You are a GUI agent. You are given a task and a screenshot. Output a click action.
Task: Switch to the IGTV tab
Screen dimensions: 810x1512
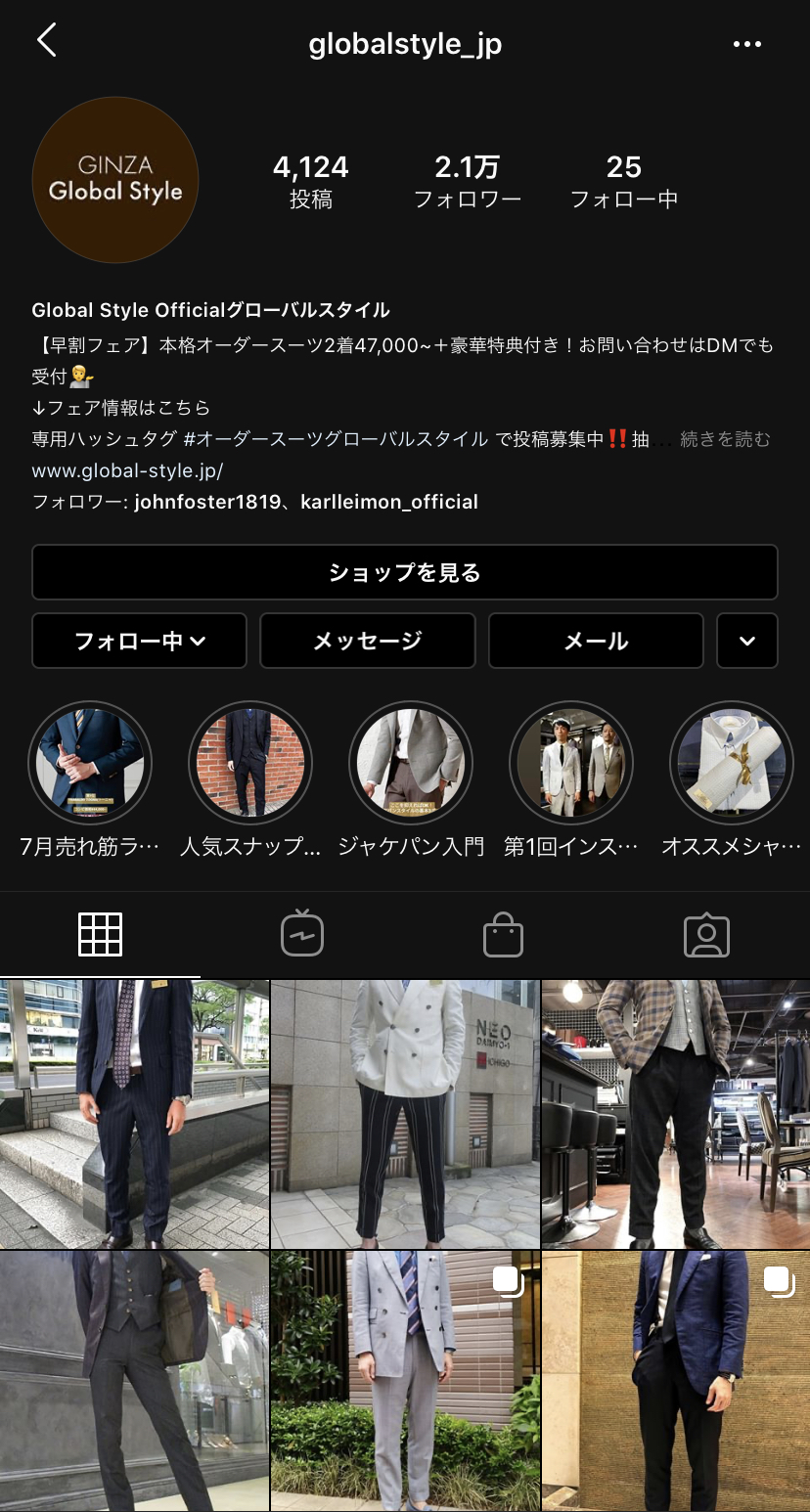click(302, 935)
